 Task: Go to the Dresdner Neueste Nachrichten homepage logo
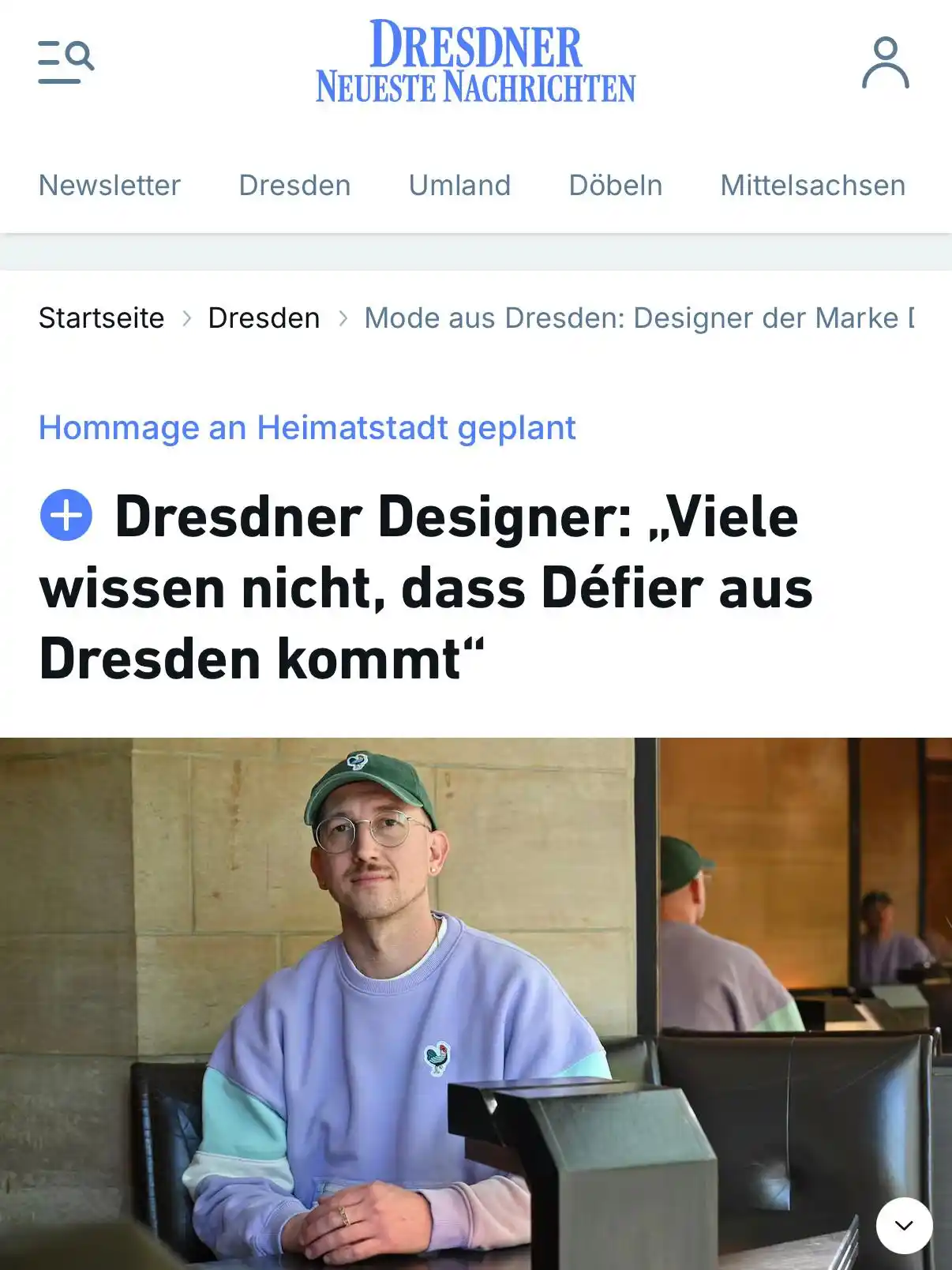point(475,63)
